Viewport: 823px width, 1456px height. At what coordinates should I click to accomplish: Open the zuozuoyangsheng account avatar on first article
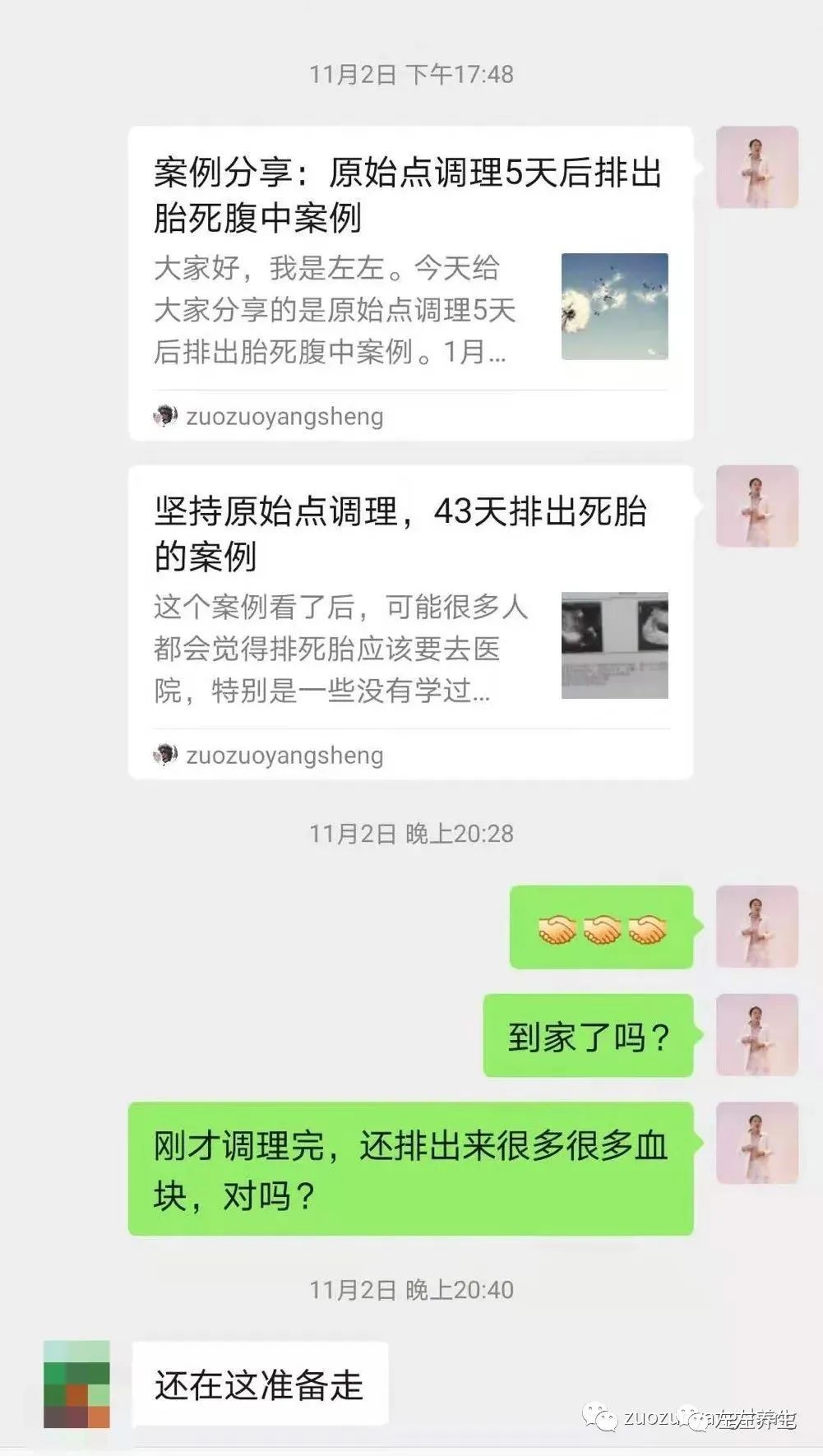(165, 416)
